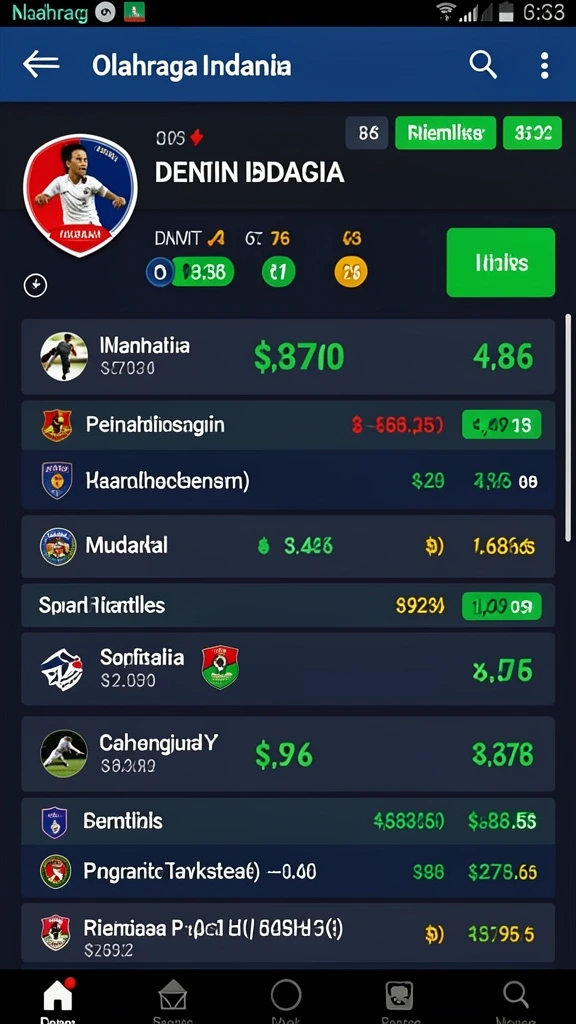Go back using the arrow in header

[x=41, y=65]
